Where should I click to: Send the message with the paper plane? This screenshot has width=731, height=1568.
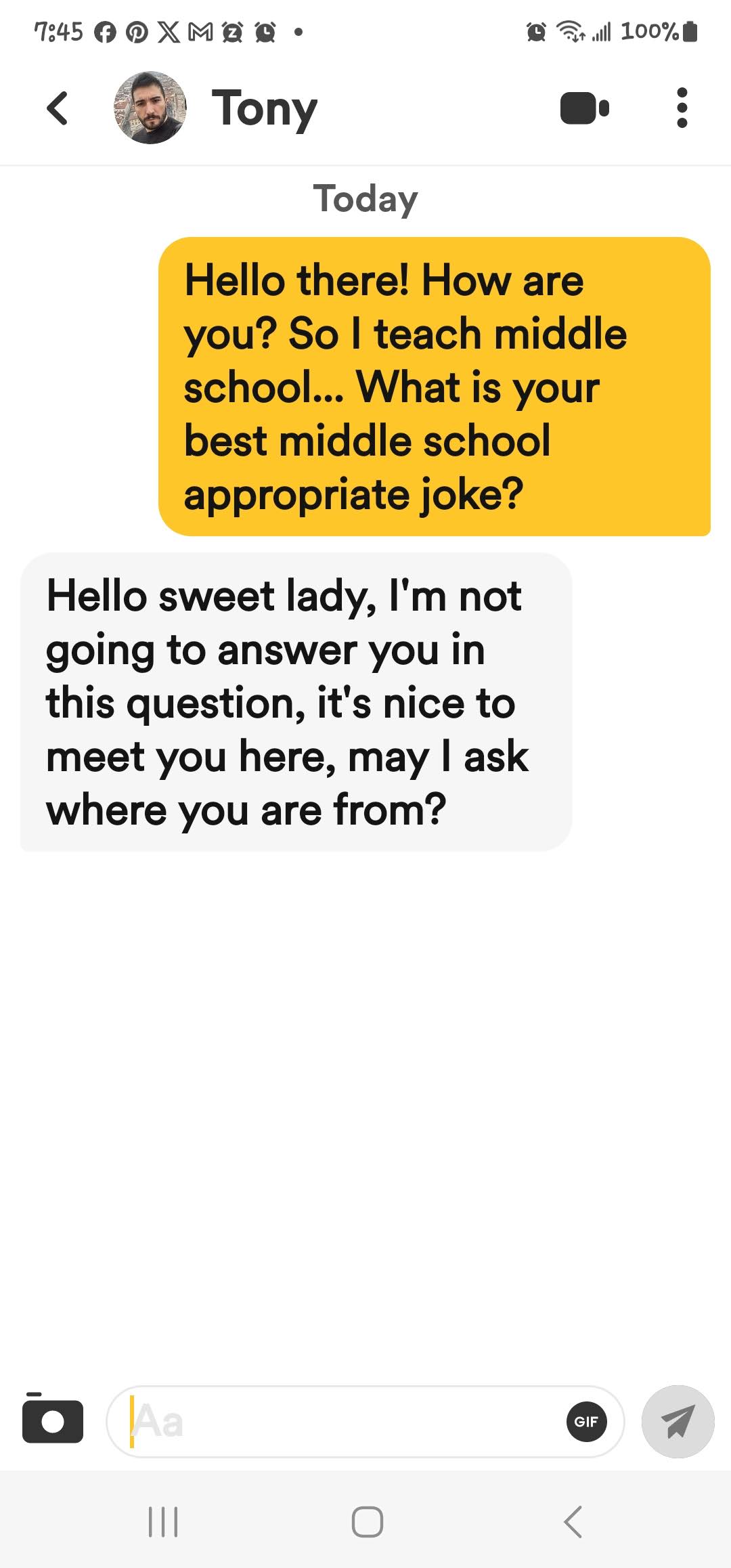tap(678, 1421)
